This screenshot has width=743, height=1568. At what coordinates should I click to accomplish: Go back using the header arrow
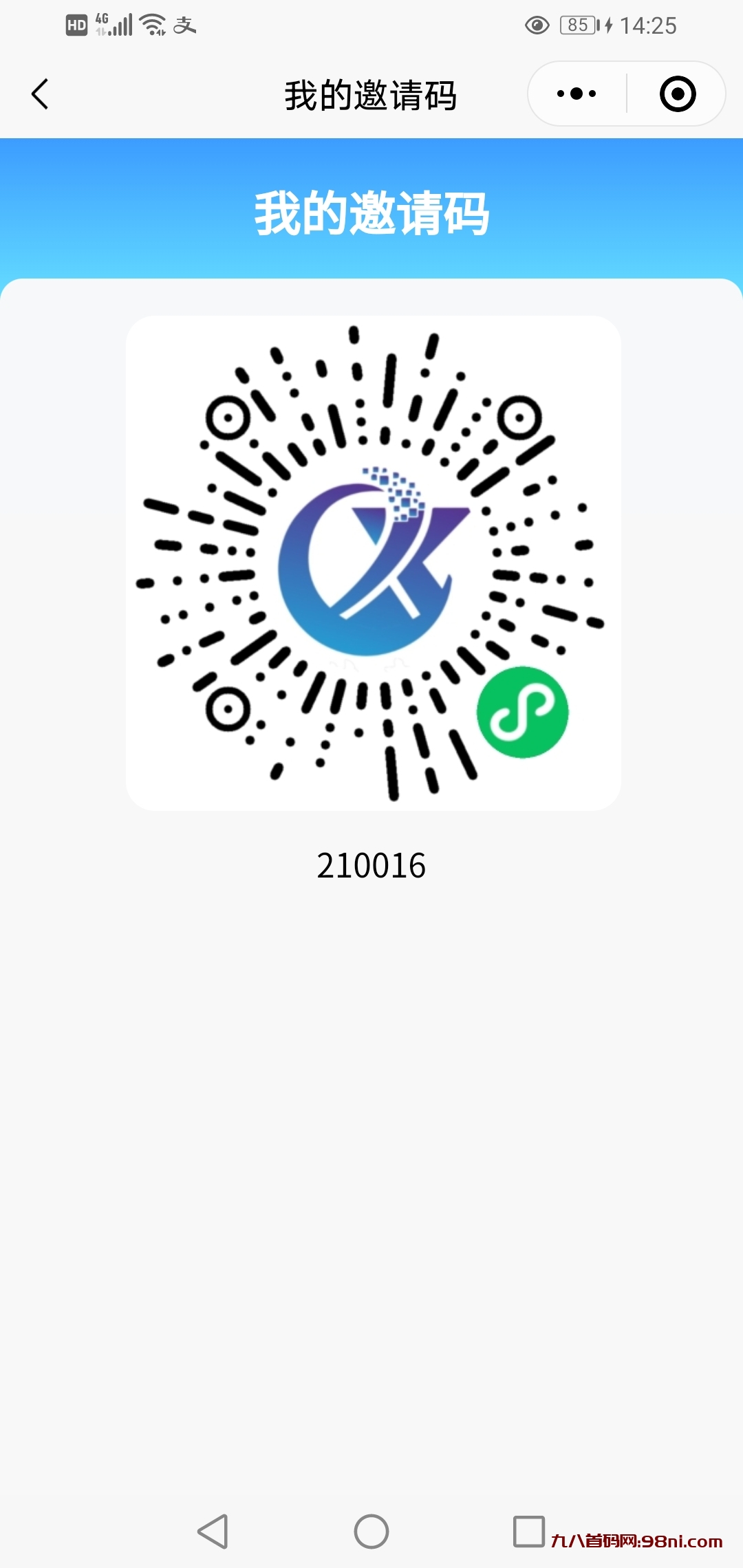coord(40,94)
